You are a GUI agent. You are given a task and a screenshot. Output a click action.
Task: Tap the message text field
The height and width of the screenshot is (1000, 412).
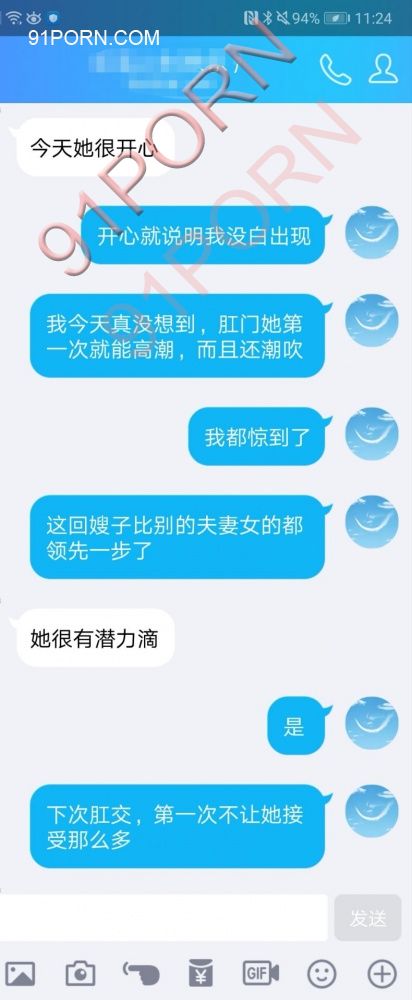pos(163,917)
